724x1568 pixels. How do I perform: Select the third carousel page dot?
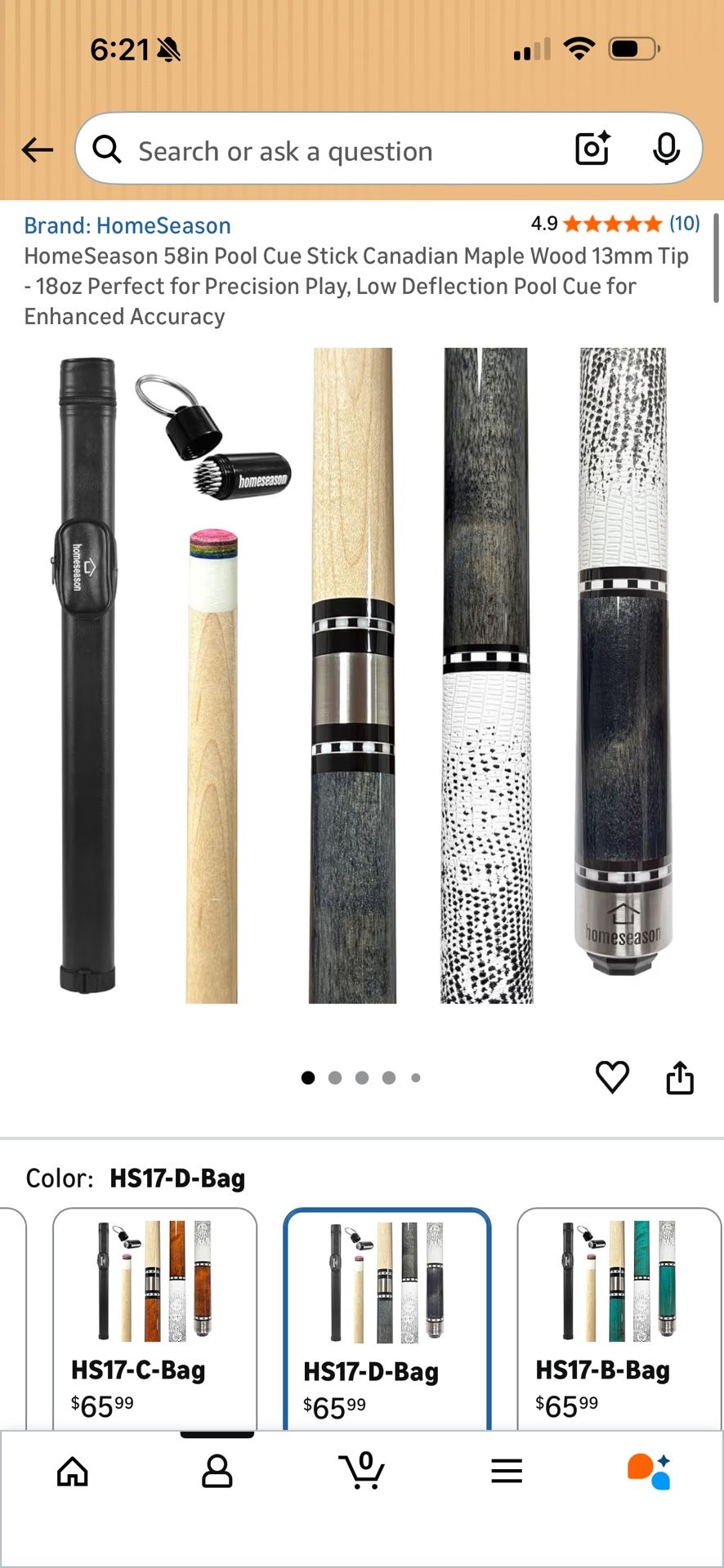click(x=362, y=1077)
